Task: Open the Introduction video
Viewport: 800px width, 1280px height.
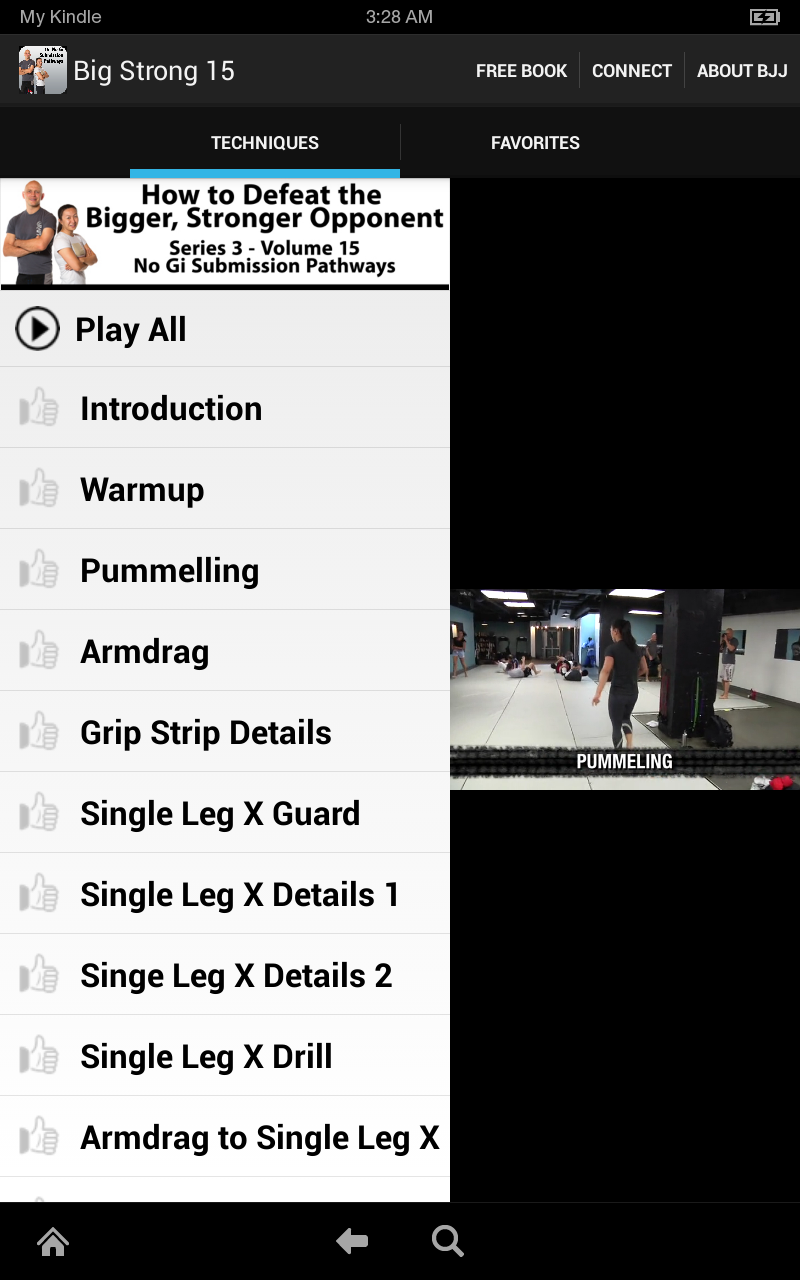Action: point(225,408)
